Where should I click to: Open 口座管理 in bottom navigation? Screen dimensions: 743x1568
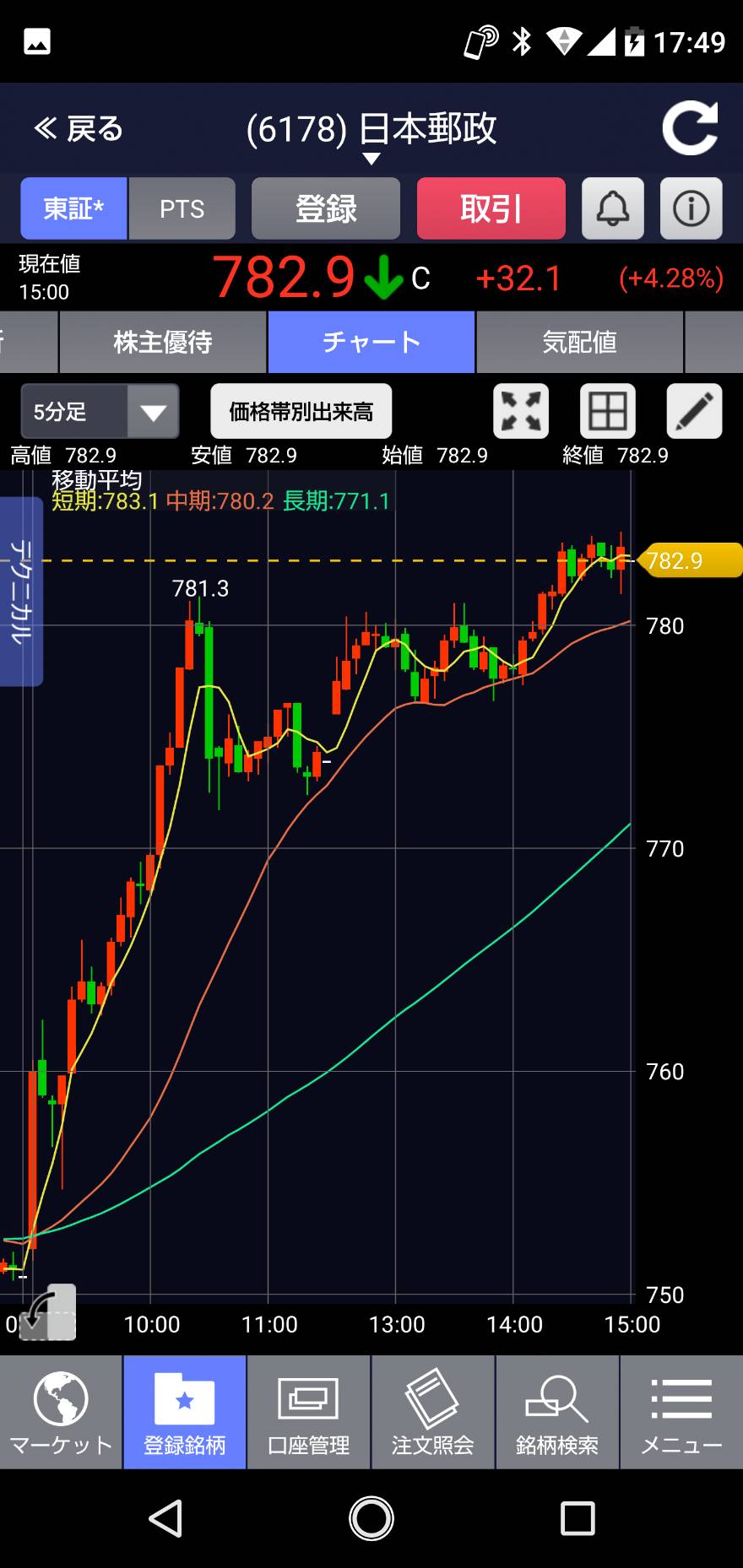(x=309, y=1413)
